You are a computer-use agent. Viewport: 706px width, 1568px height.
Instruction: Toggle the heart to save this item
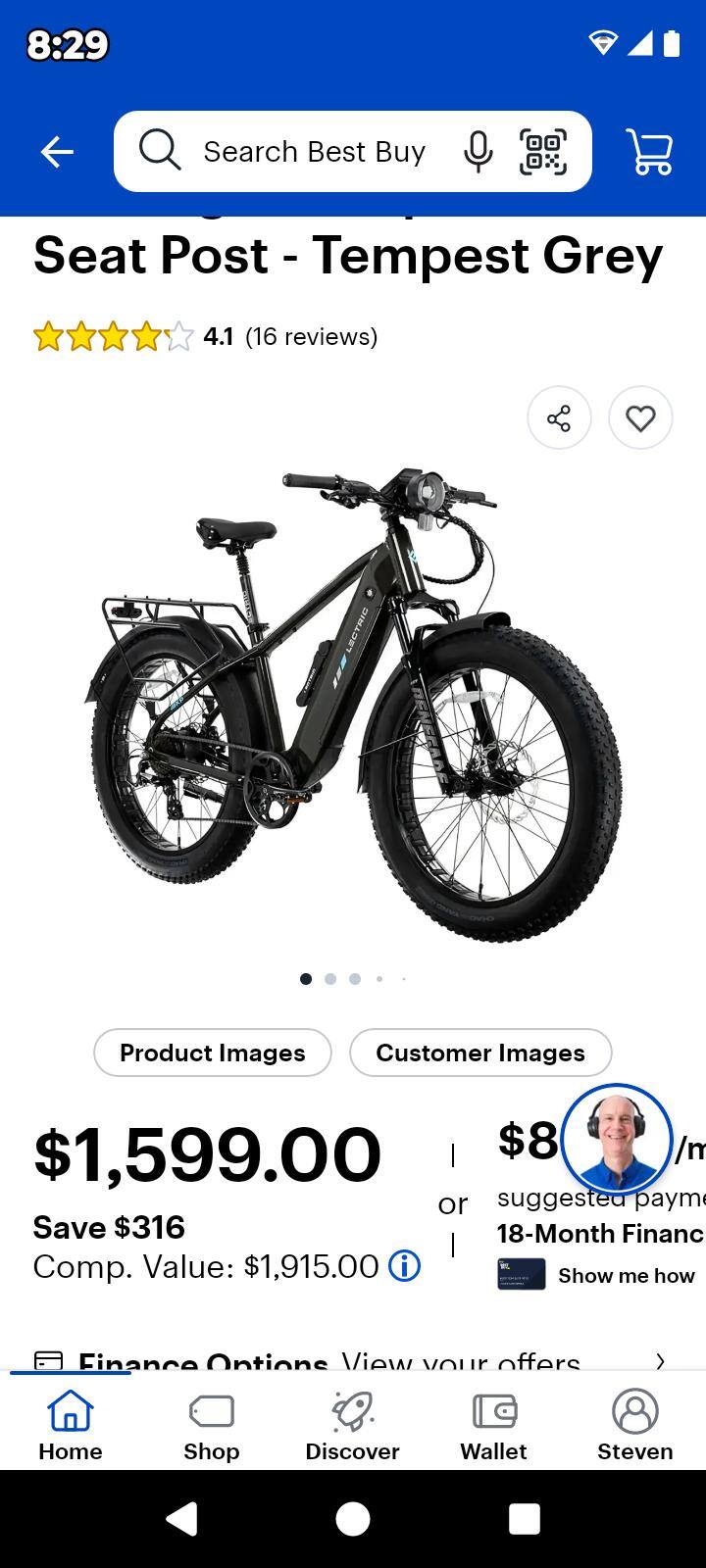(x=640, y=417)
